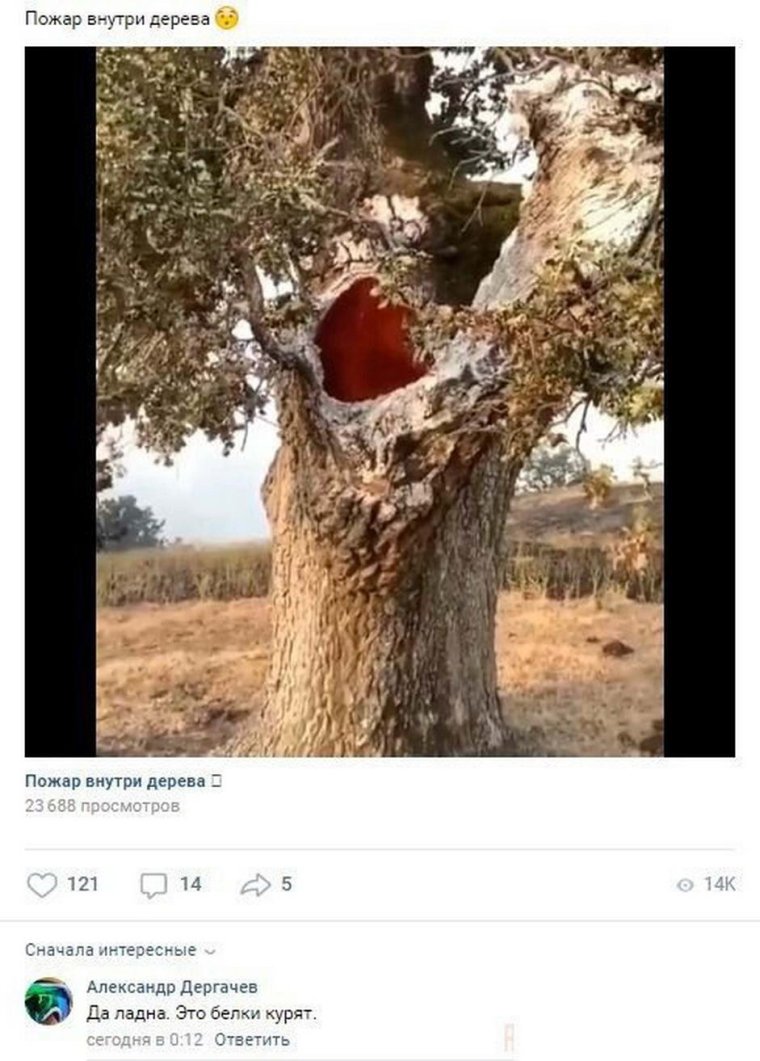The width and height of the screenshot is (760, 1061).
Task: Open the video title link "Пожар внутри дерева"
Action: (117, 781)
